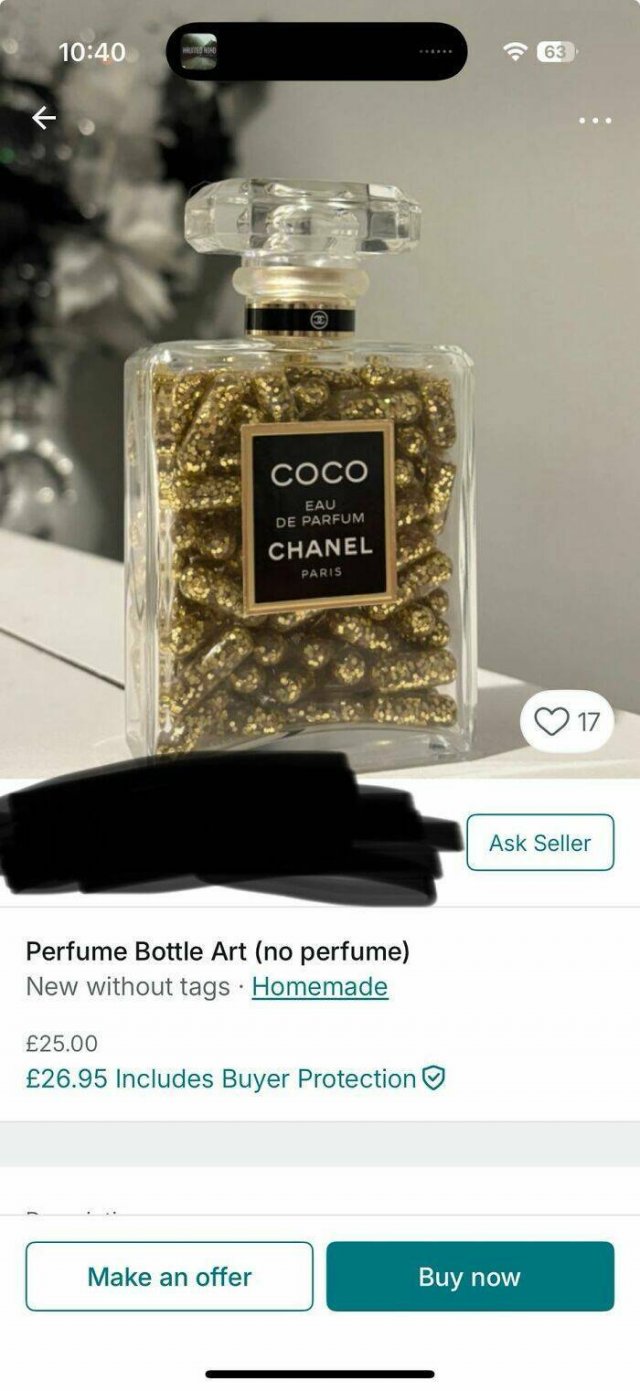This screenshot has height=1391, width=640.
Task: Go back using the arrow icon
Action: point(43,118)
